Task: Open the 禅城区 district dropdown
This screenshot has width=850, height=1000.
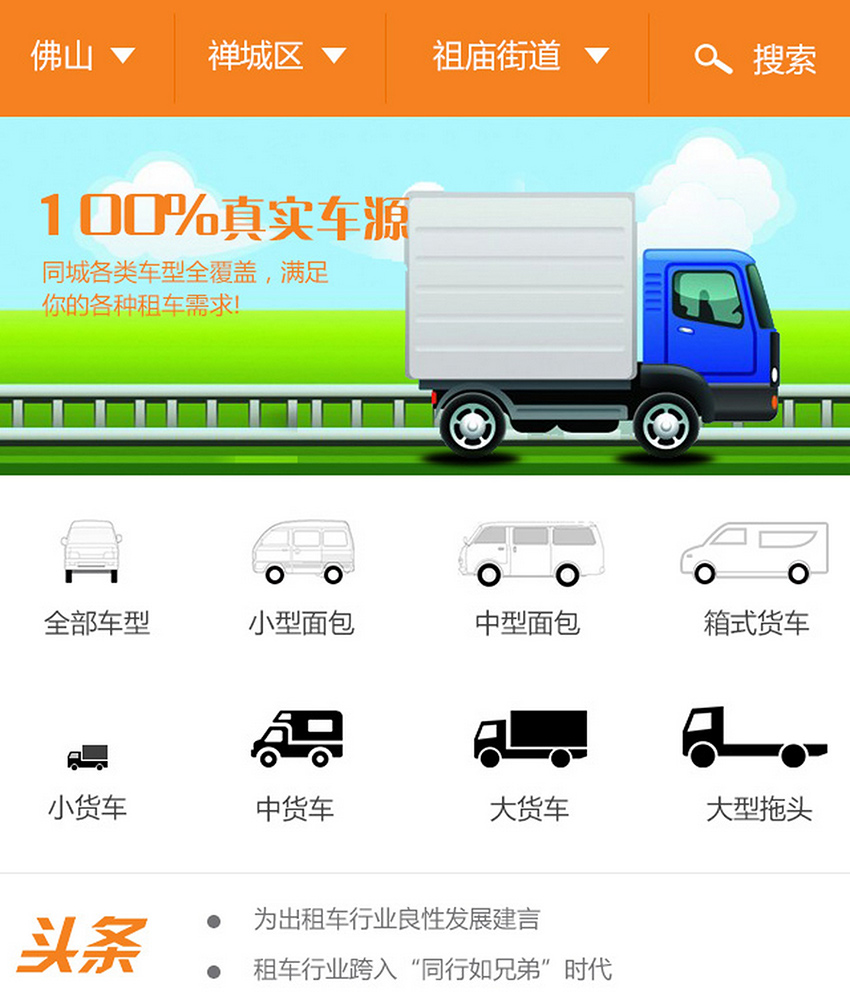Action: tap(277, 57)
